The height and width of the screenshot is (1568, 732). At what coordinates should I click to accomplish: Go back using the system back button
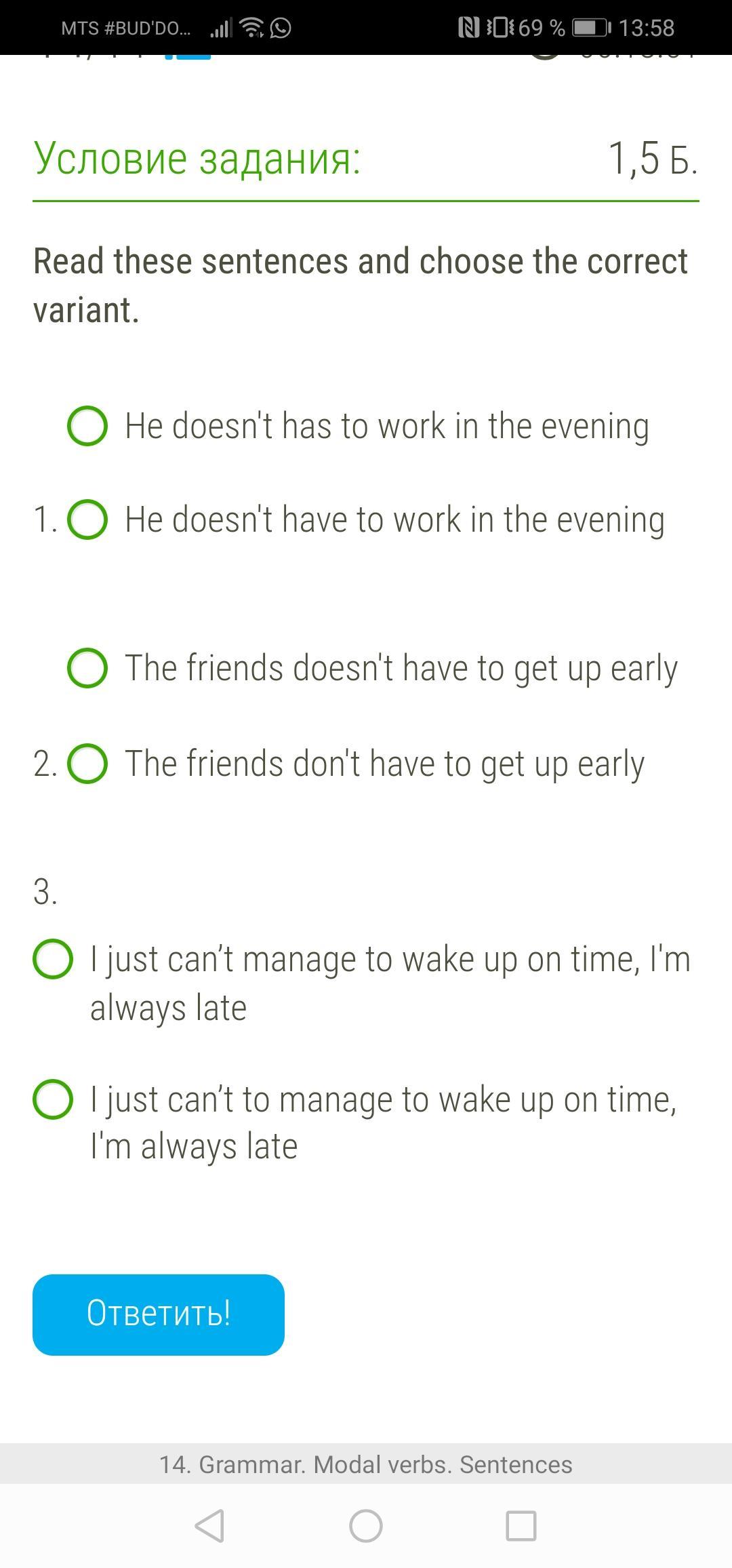[210, 1526]
